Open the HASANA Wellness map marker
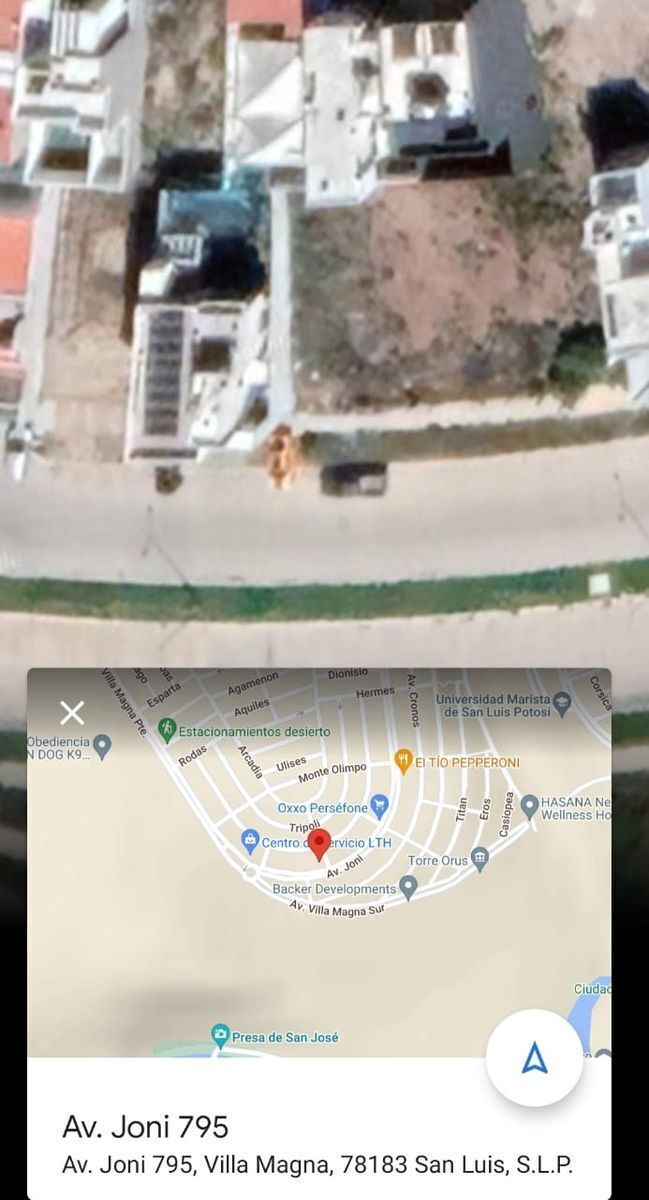 point(530,805)
